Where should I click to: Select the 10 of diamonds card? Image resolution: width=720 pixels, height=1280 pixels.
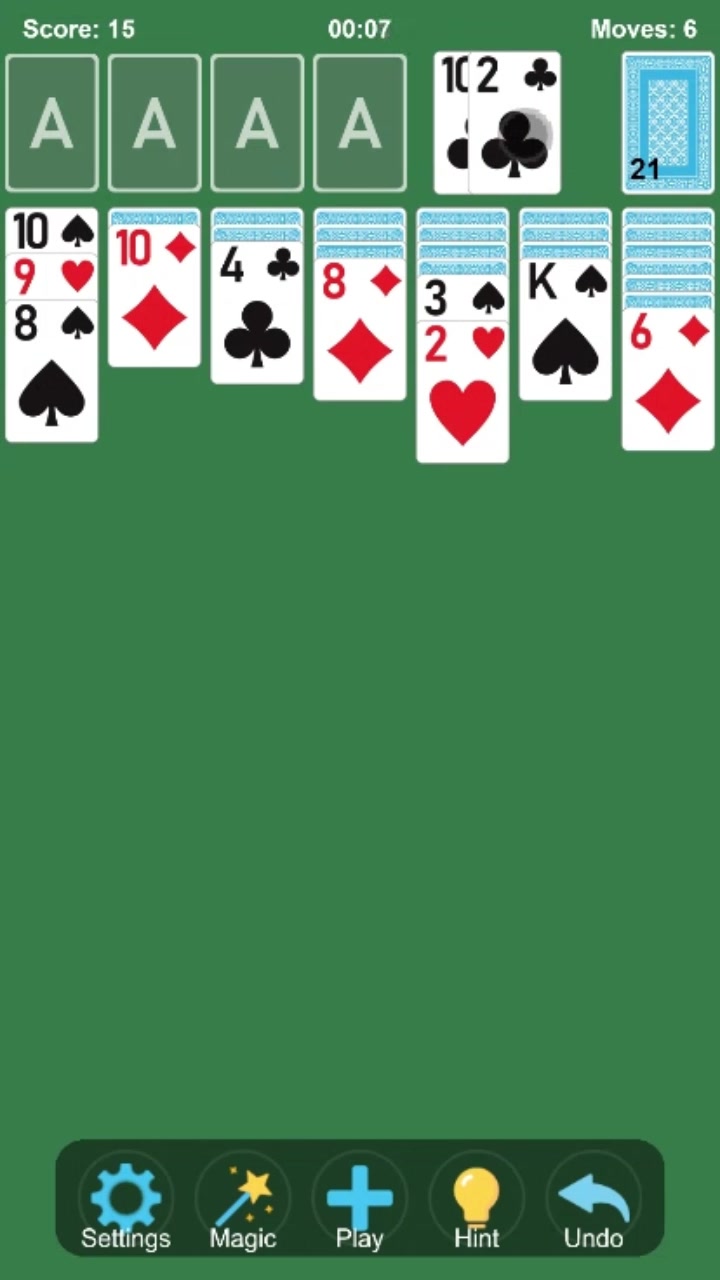click(x=154, y=295)
